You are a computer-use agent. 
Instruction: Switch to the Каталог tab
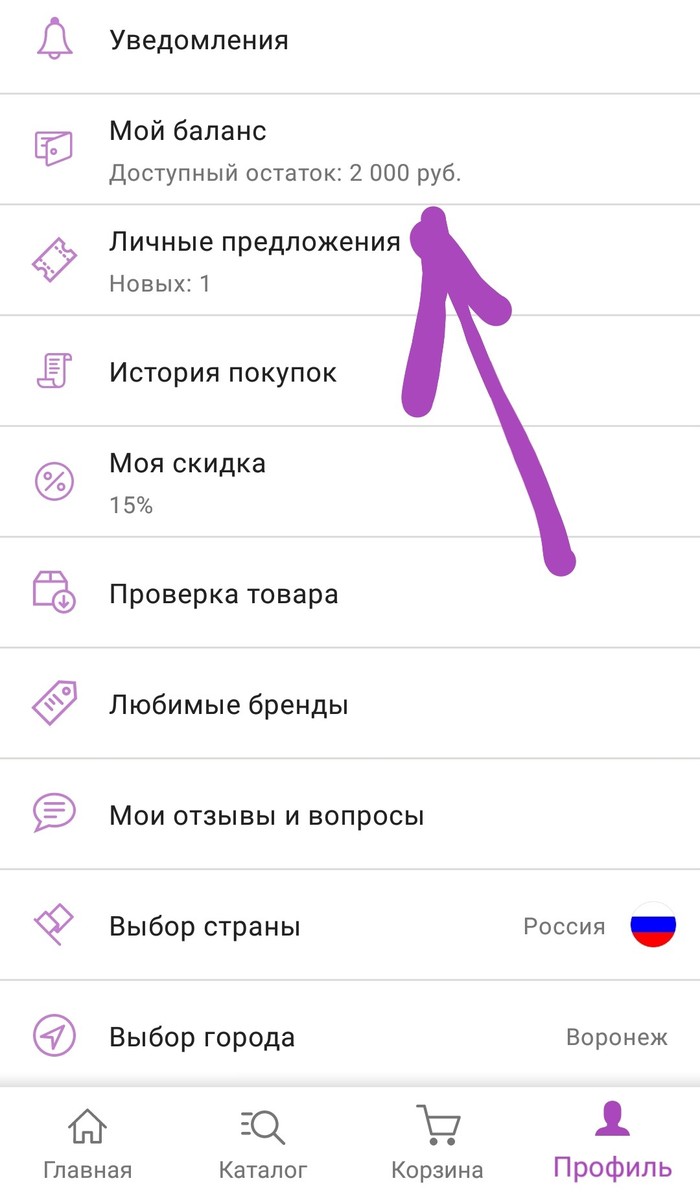click(x=263, y=1142)
